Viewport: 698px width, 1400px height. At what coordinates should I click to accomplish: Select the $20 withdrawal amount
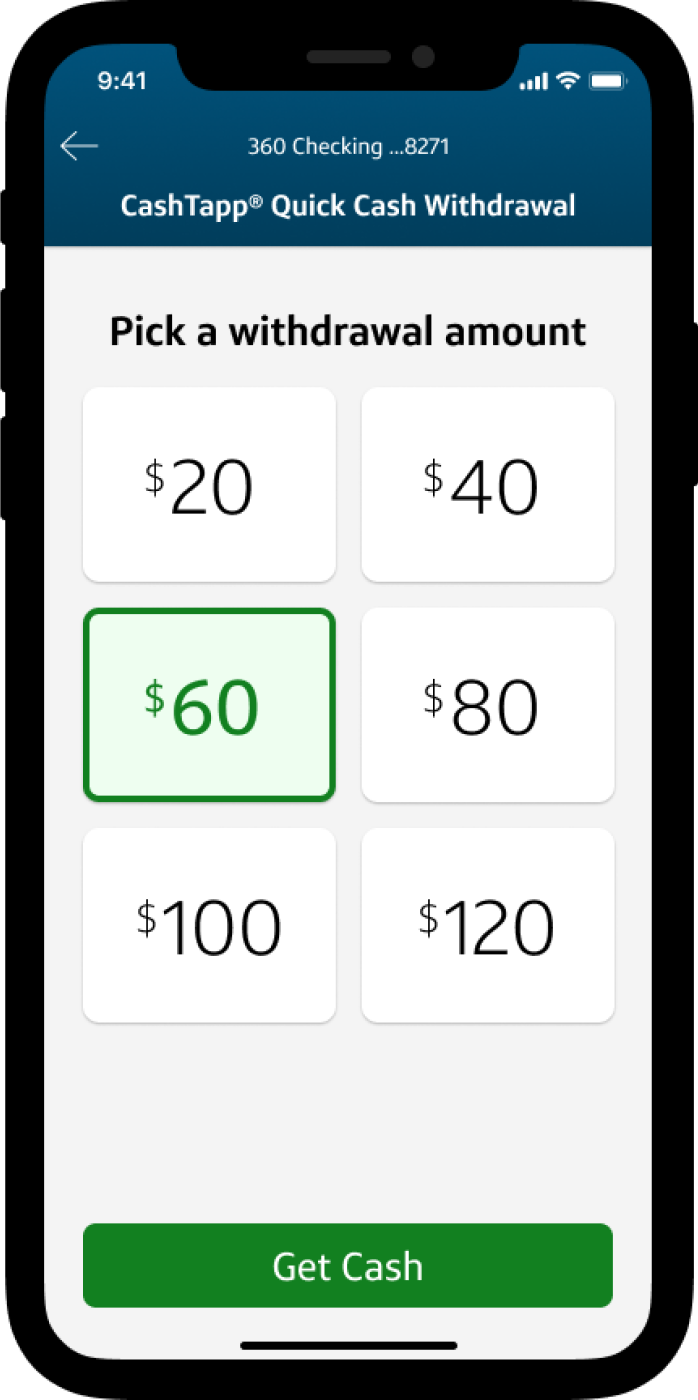click(209, 485)
